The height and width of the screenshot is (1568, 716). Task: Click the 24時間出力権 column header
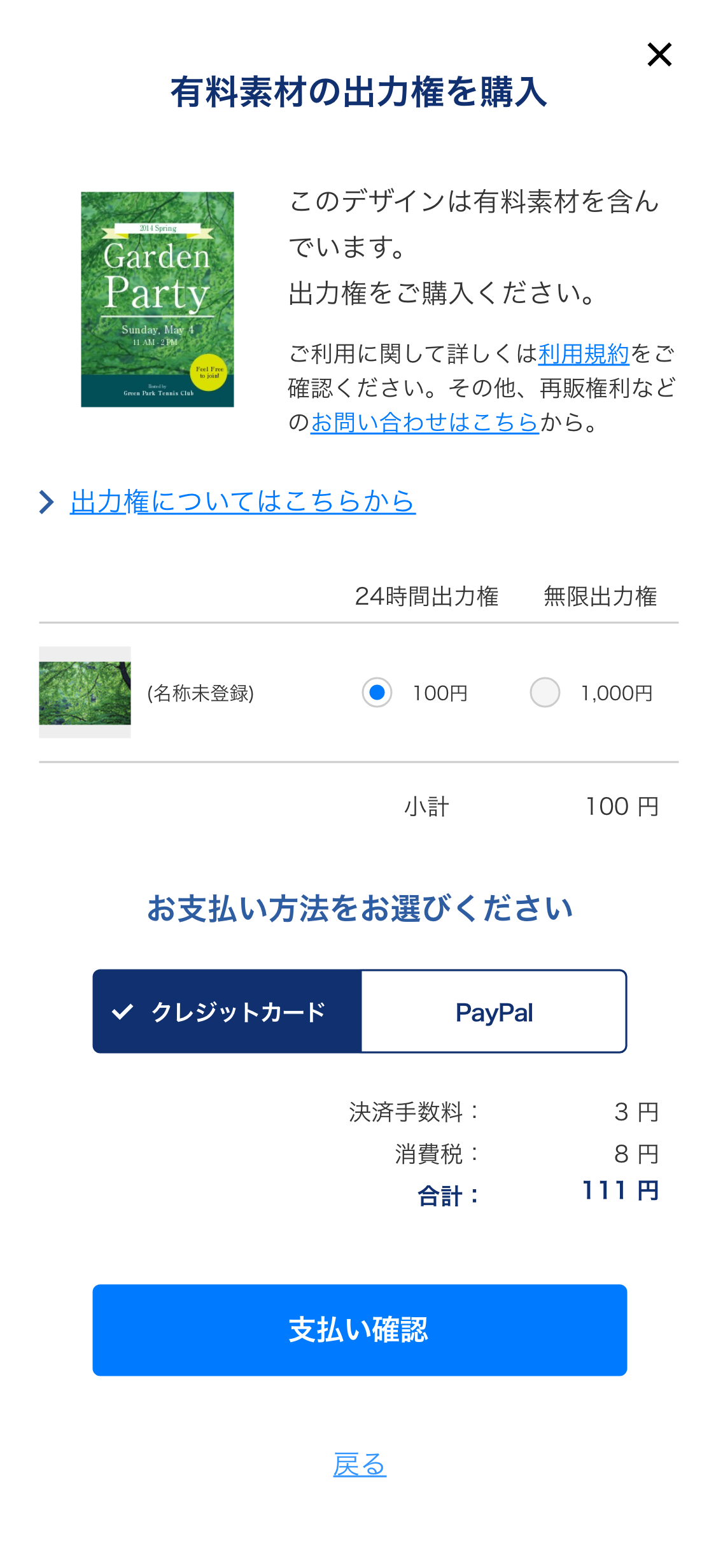(428, 596)
